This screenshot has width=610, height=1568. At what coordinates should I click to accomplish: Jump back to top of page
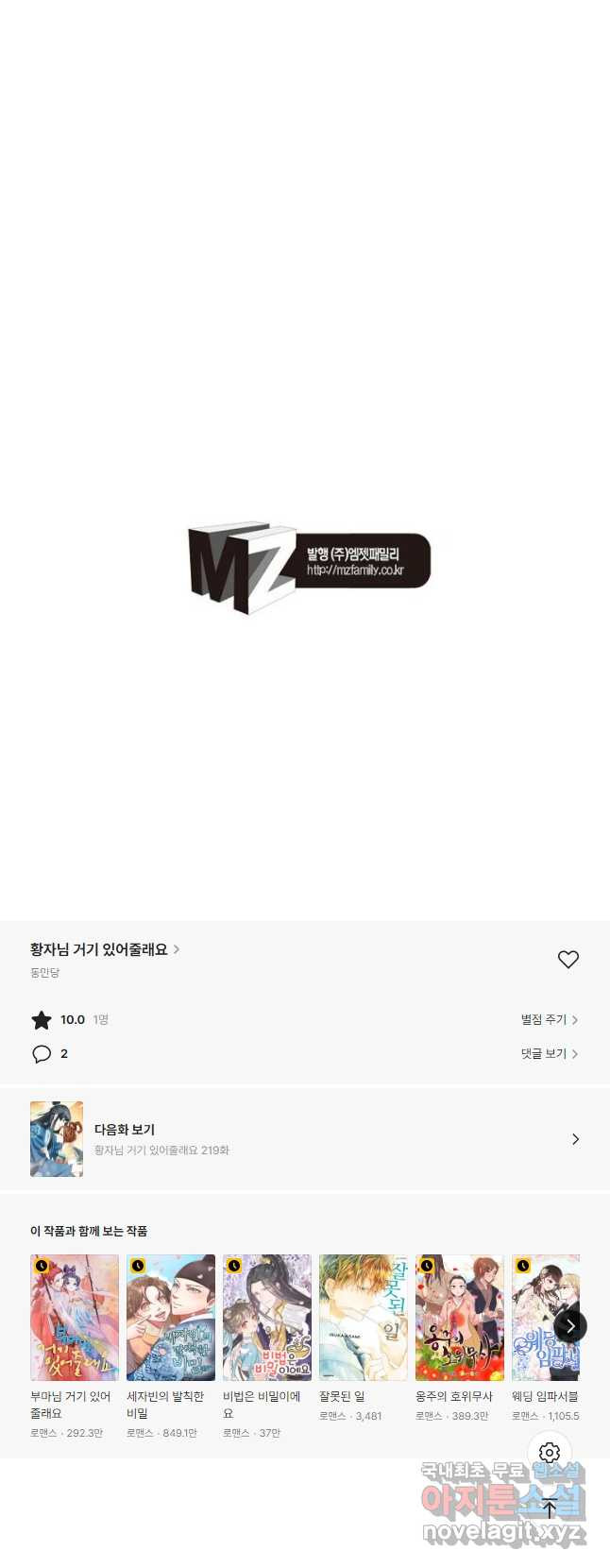pyautogui.click(x=550, y=1508)
